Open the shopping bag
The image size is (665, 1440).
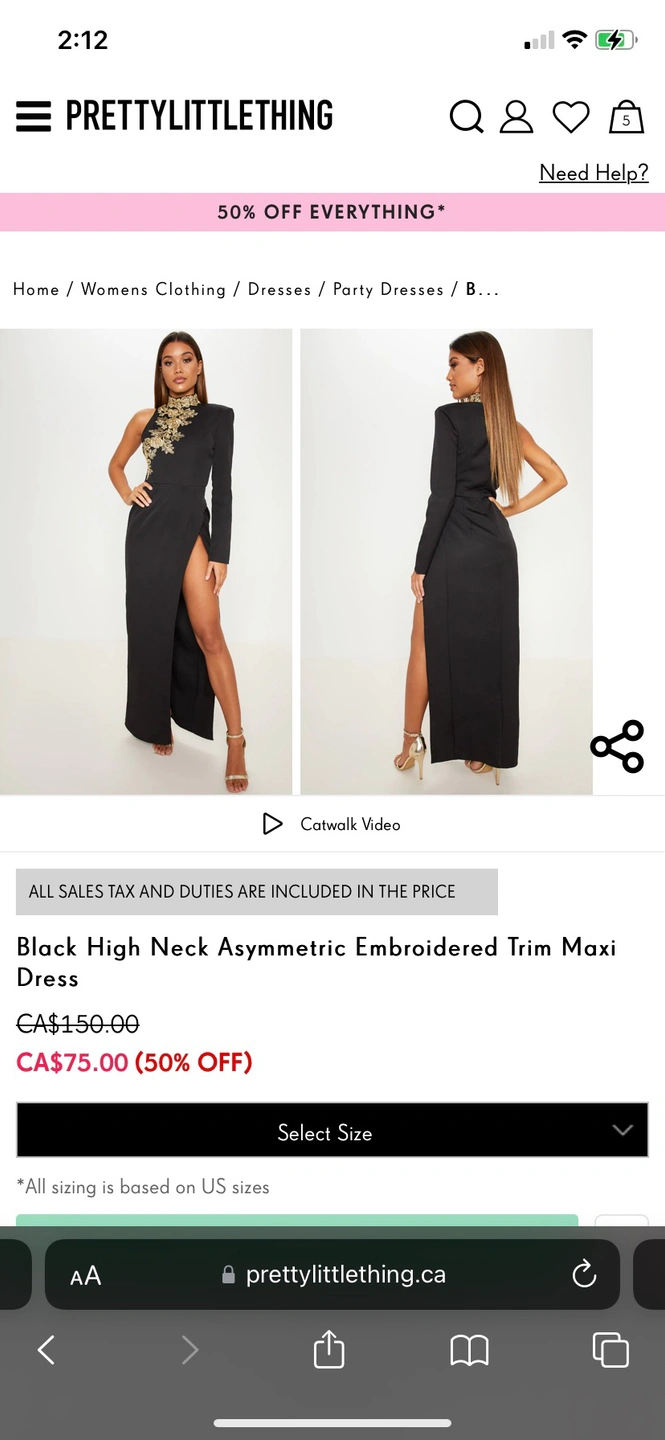(626, 117)
